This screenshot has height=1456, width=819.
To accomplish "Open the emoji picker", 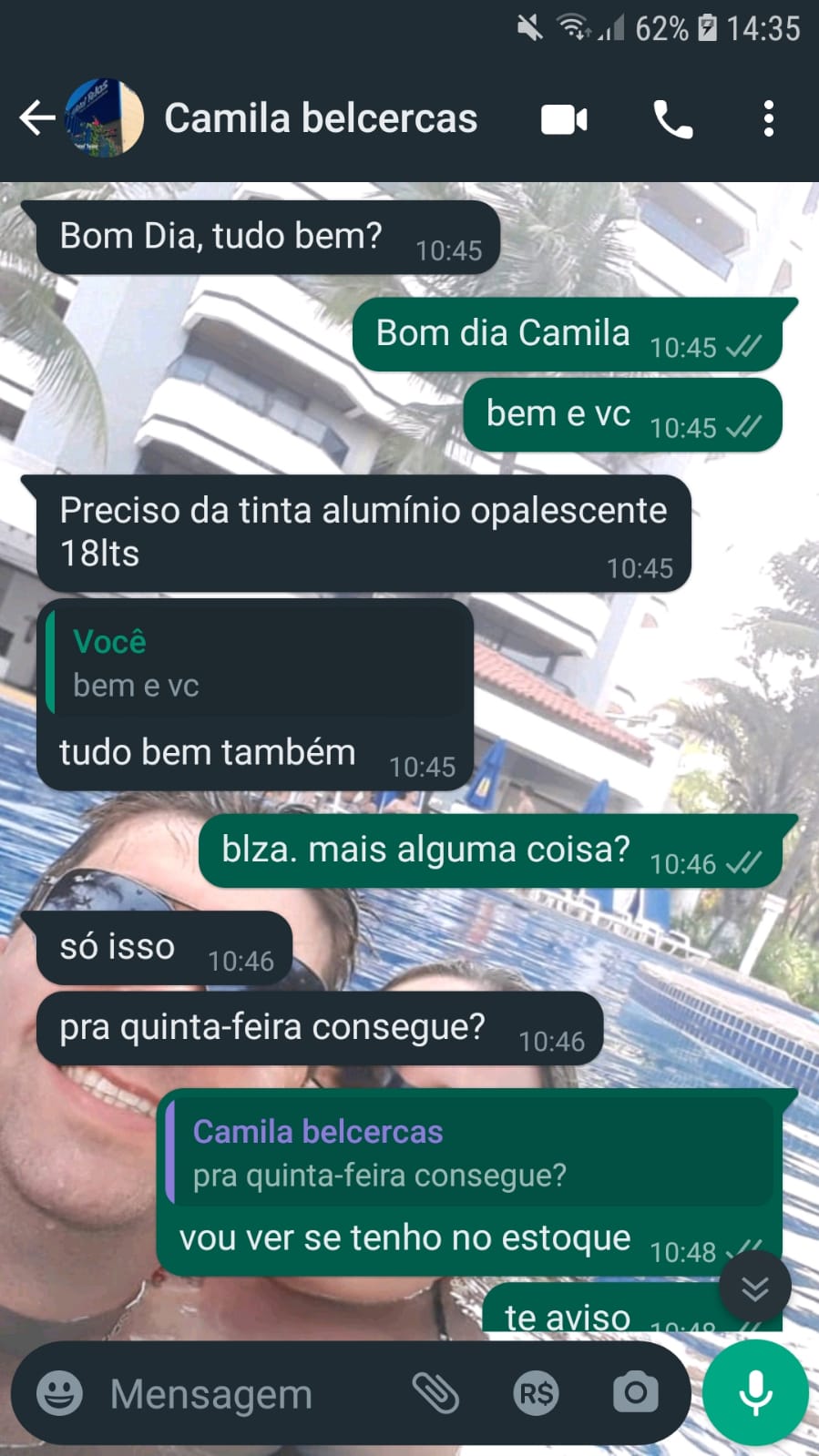I will click(59, 1393).
